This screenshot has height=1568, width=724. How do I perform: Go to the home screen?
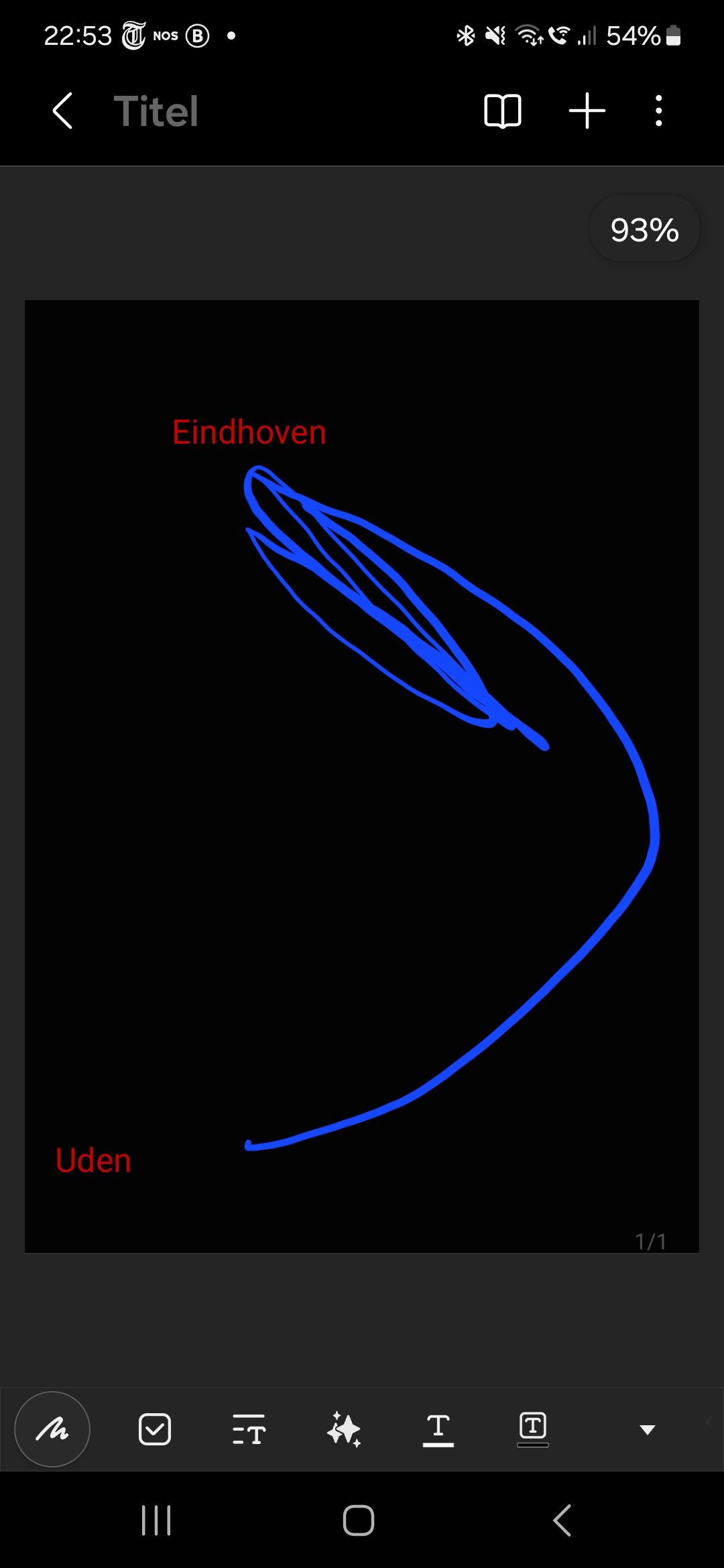click(359, 1520)
